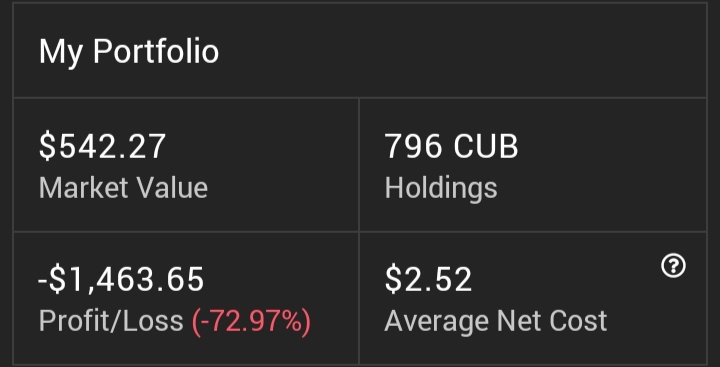This screenshot has height=367, width=720.
Task: Open the Average Net Cost help icon
Action: click(673, 266)
